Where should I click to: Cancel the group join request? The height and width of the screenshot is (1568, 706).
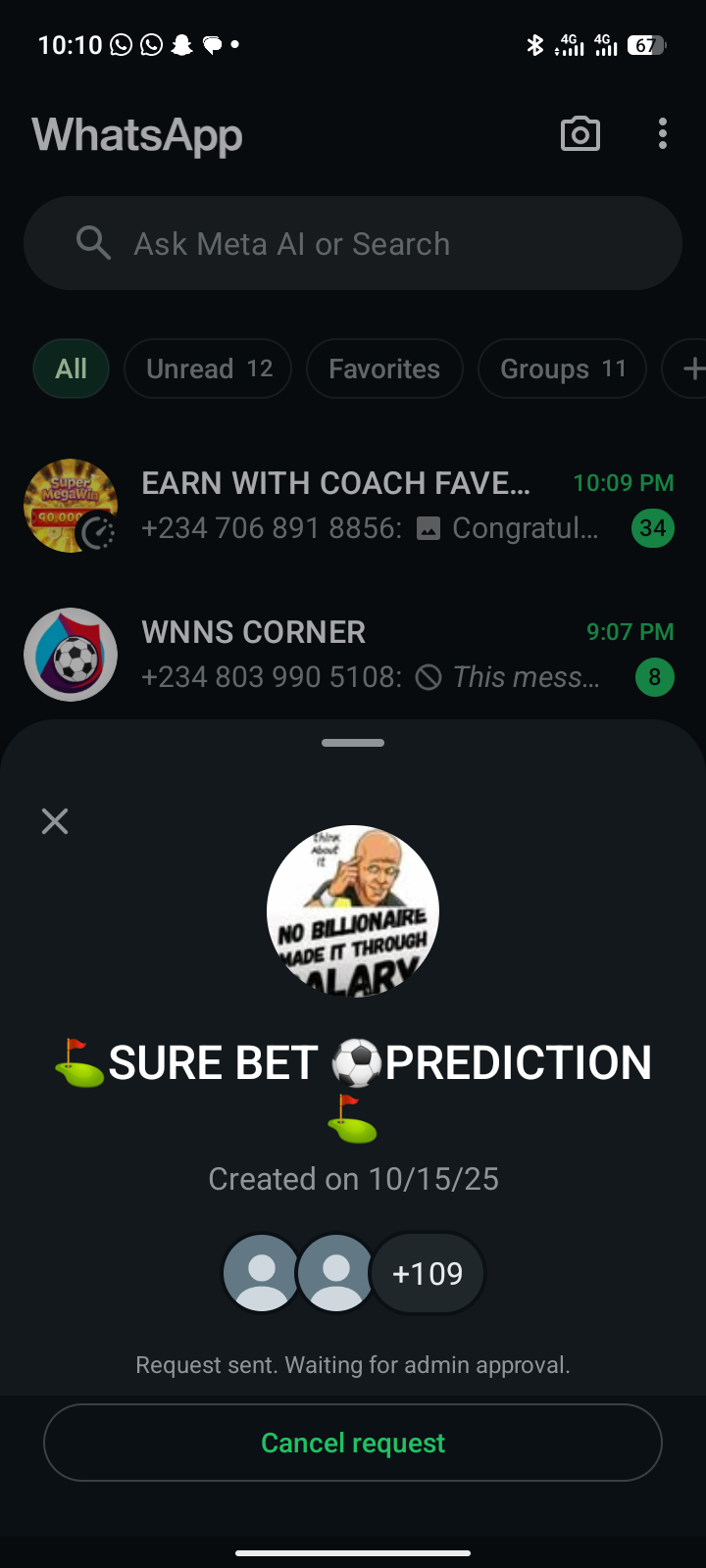point(353,1443)
